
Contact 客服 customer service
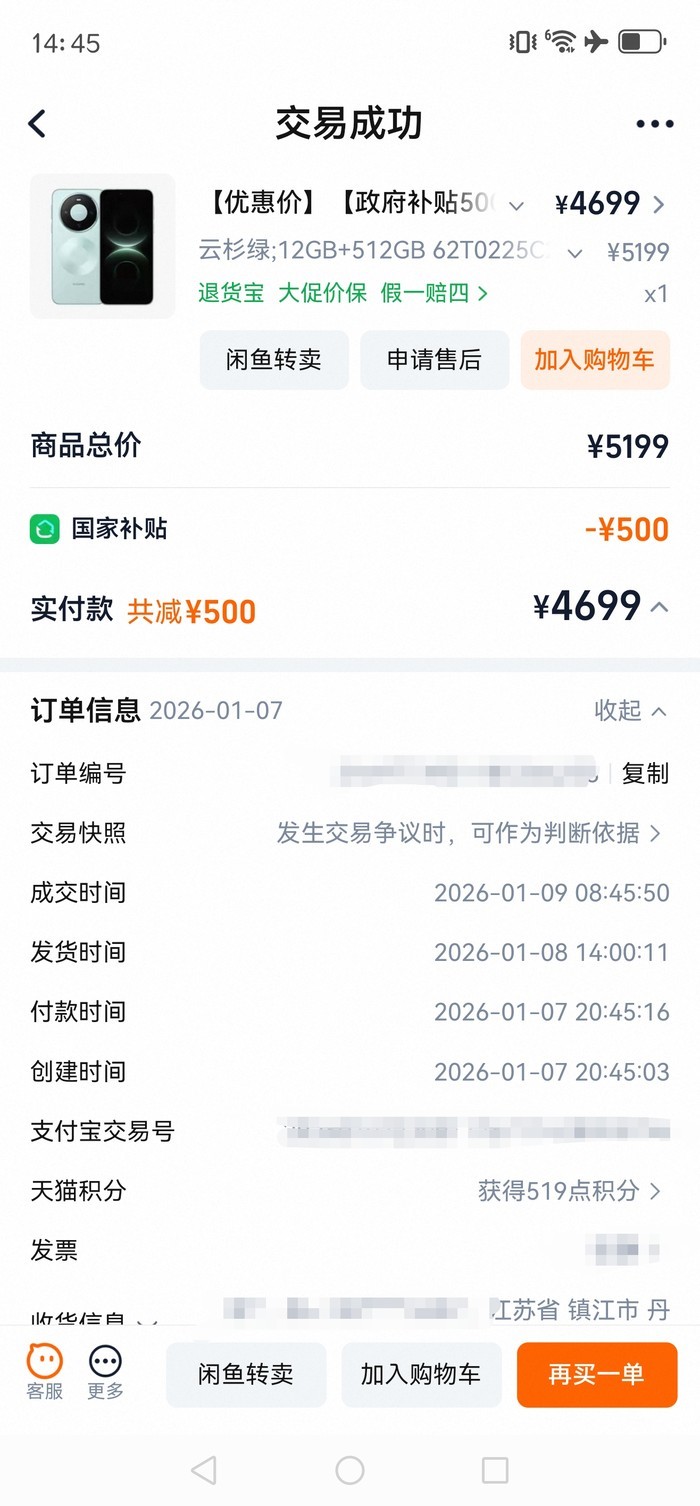click(x=44, y=1371)
